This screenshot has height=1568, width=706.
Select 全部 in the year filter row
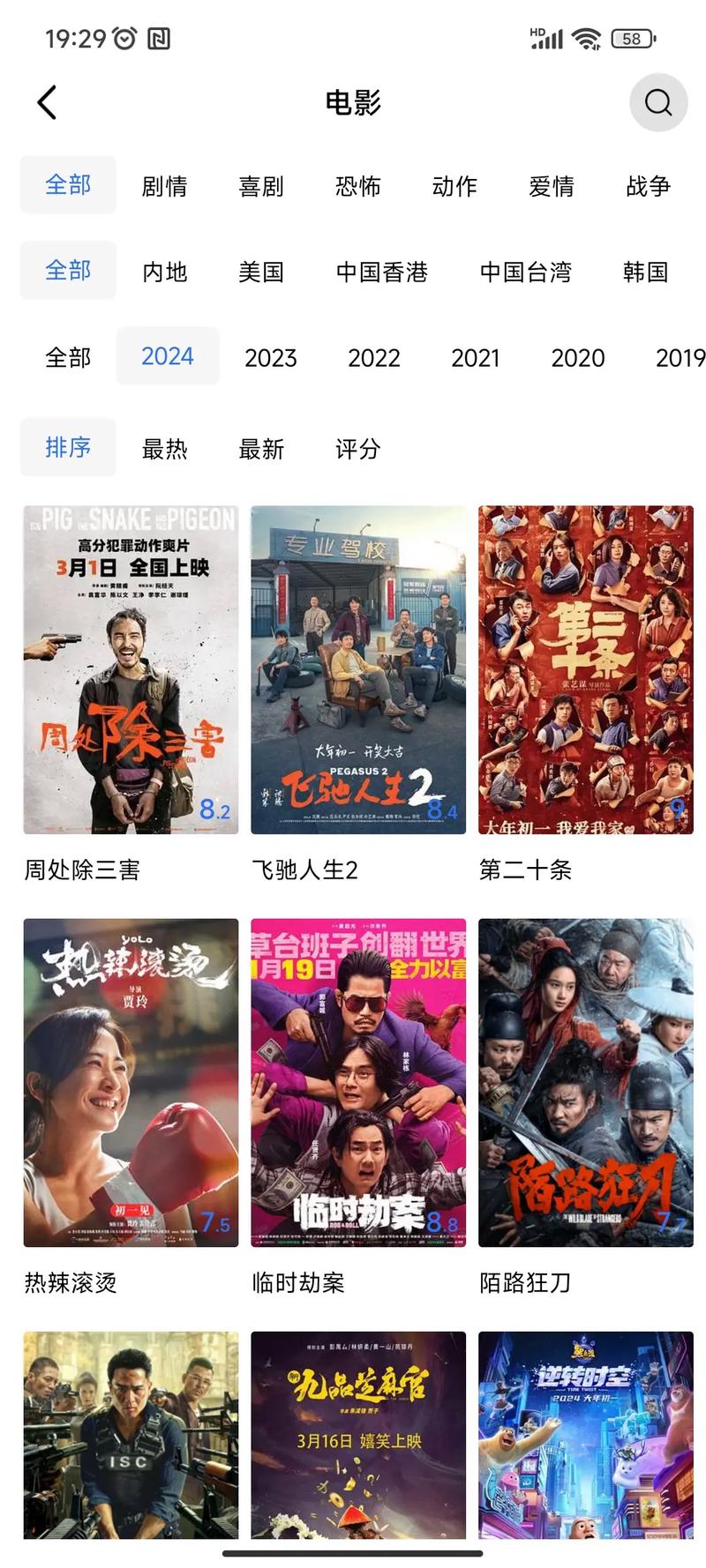(68, 357)
